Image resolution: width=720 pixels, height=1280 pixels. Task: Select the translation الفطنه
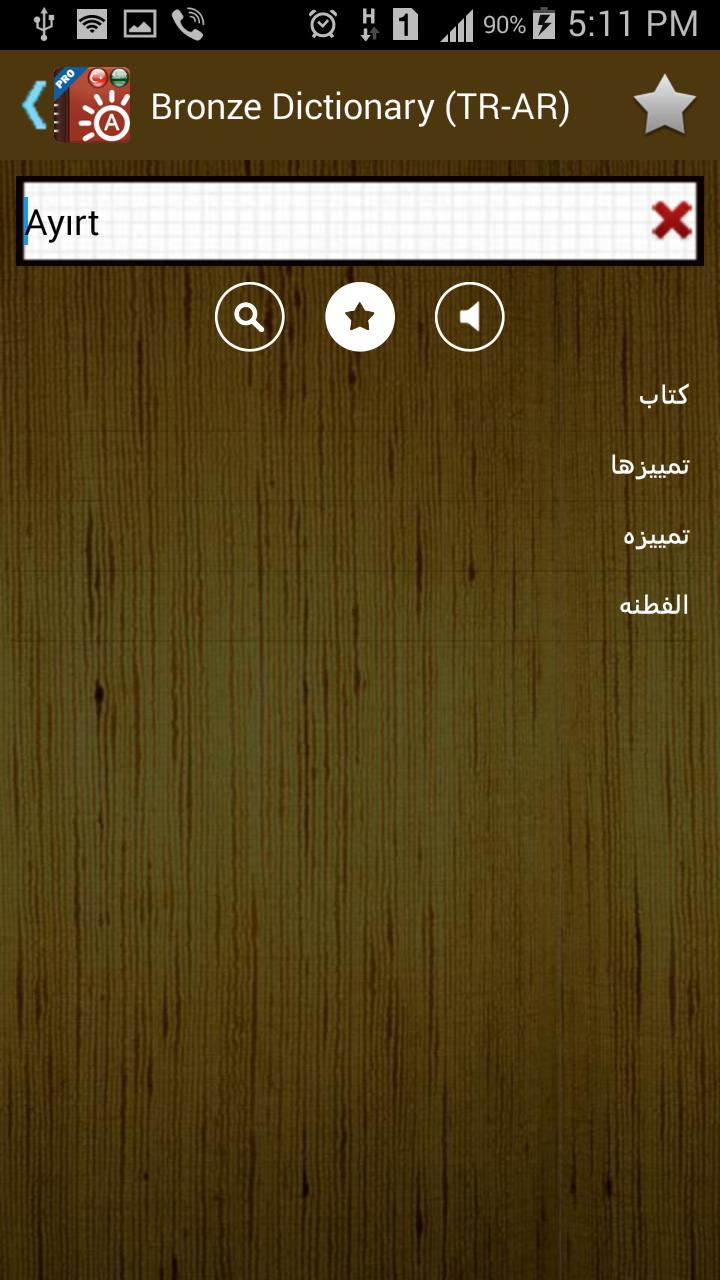pos(655,604)
